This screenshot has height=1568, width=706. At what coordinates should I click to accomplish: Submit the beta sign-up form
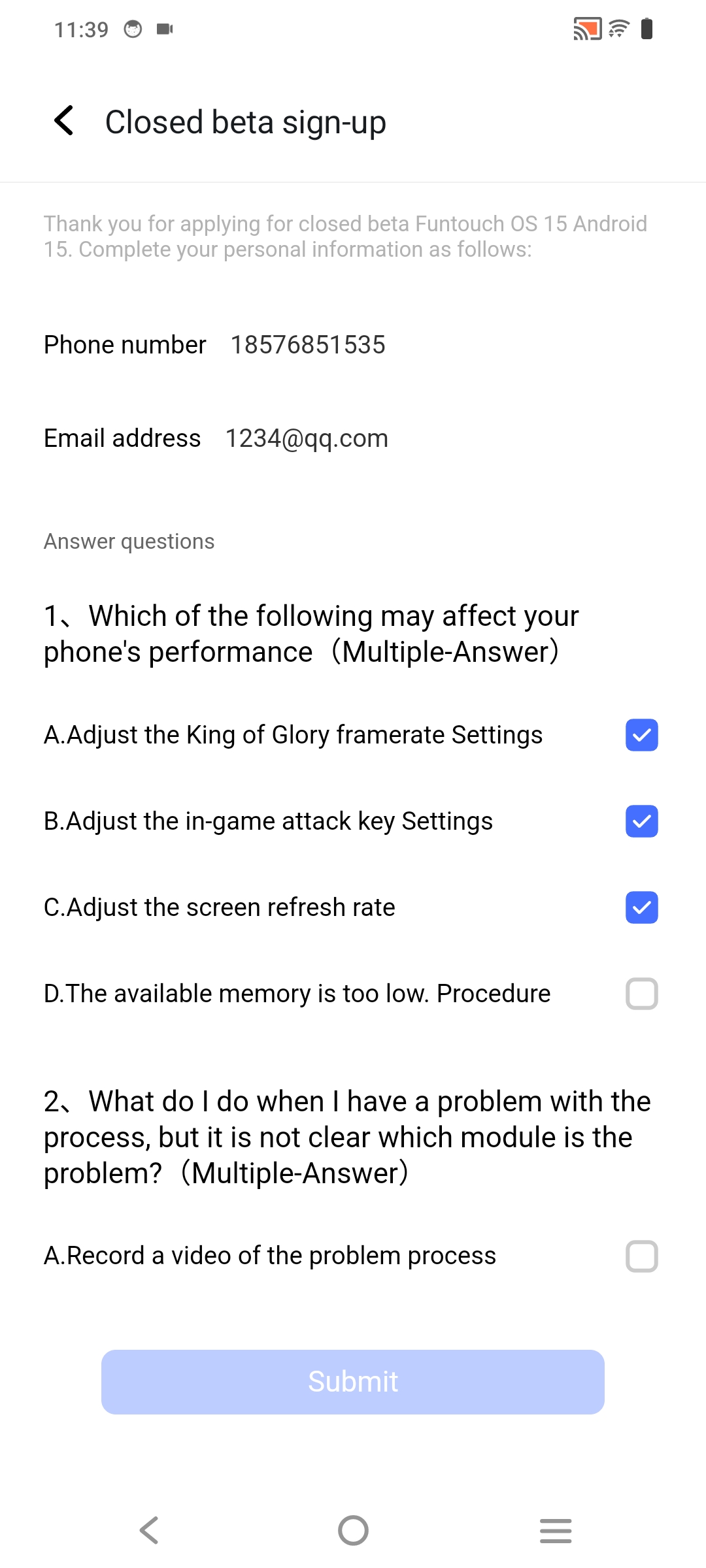[x=353, y=1382]
